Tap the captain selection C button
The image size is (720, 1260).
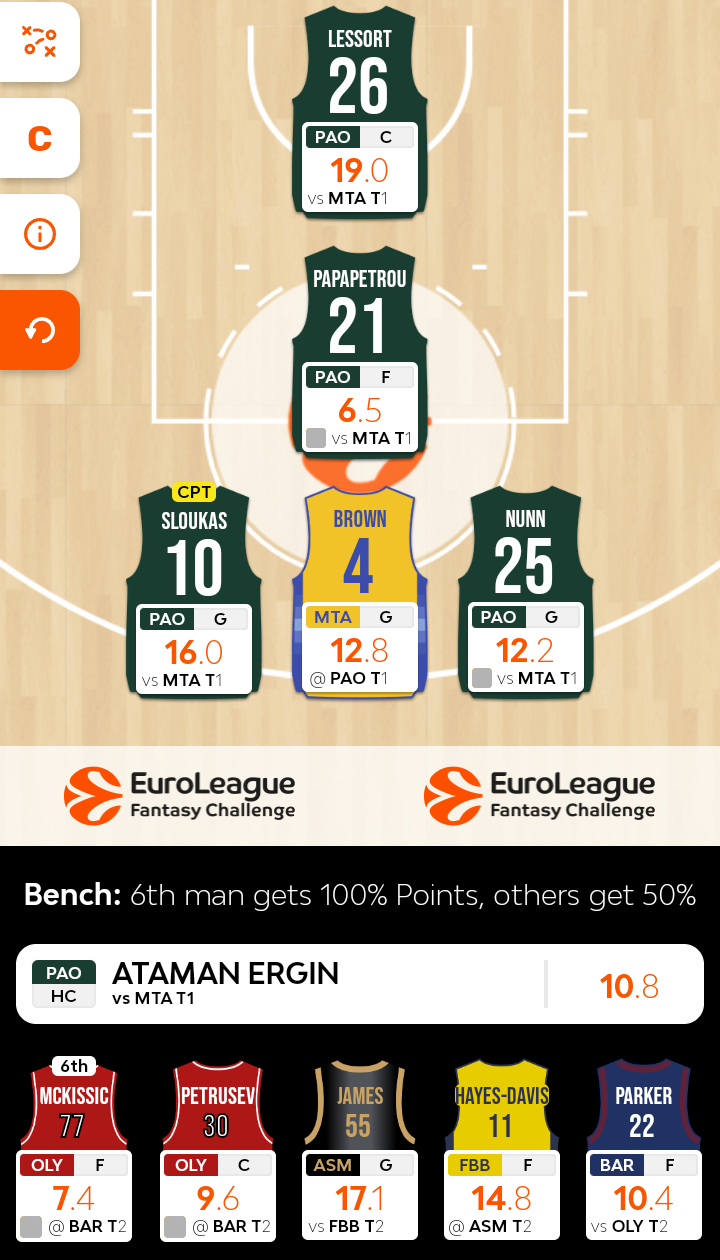(39, 138)
